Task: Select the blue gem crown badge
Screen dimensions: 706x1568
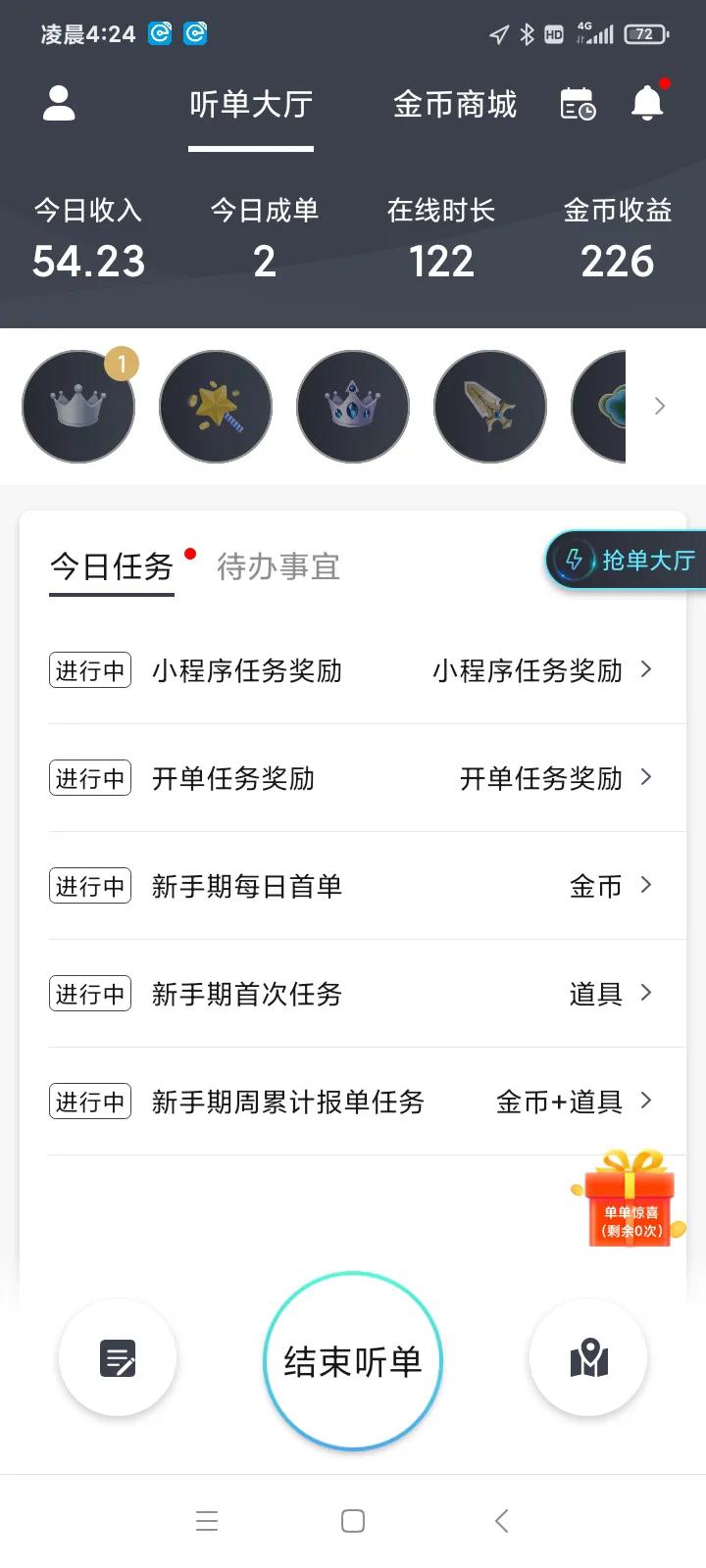Action: pos(353,406)
